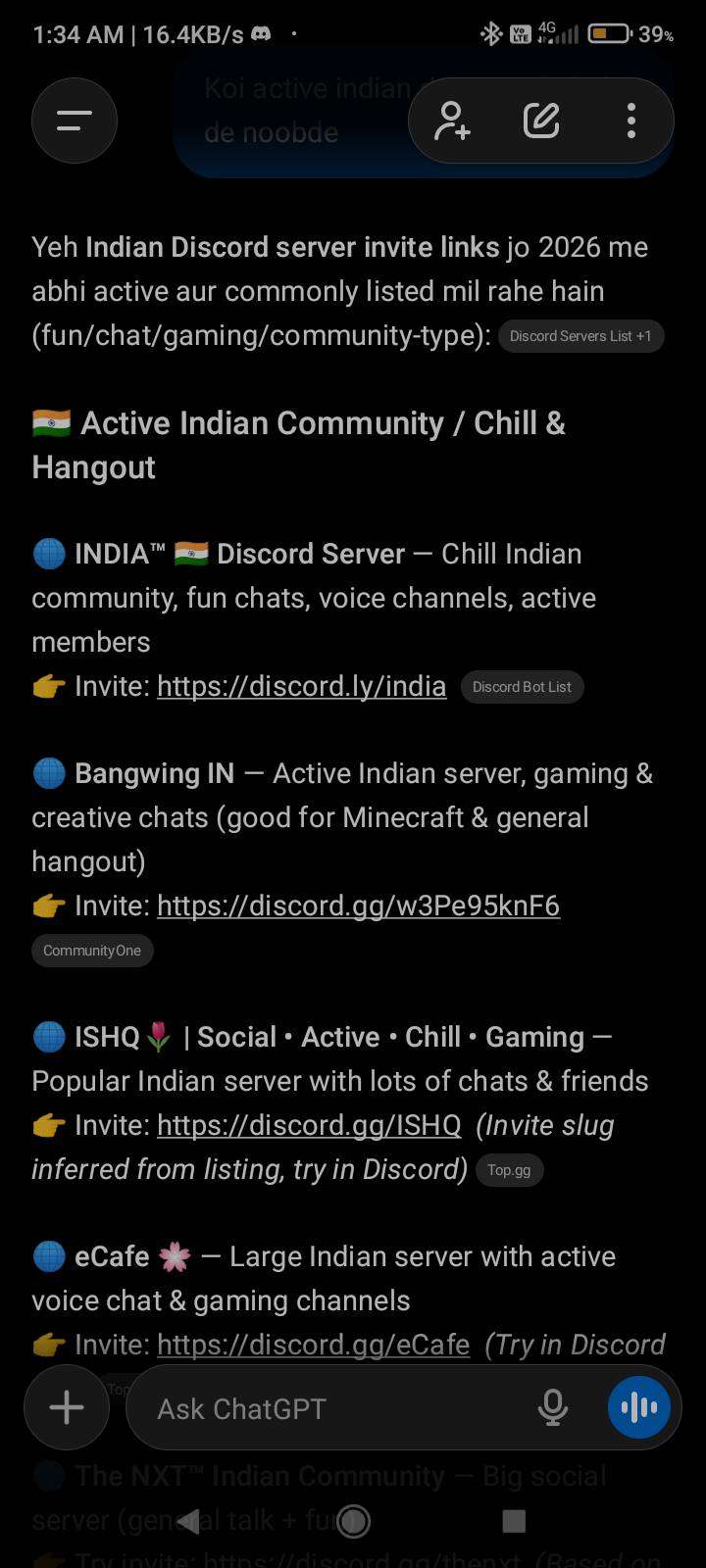
Task: Focus the Ask ChatGPT input field
Action: 333,1408
